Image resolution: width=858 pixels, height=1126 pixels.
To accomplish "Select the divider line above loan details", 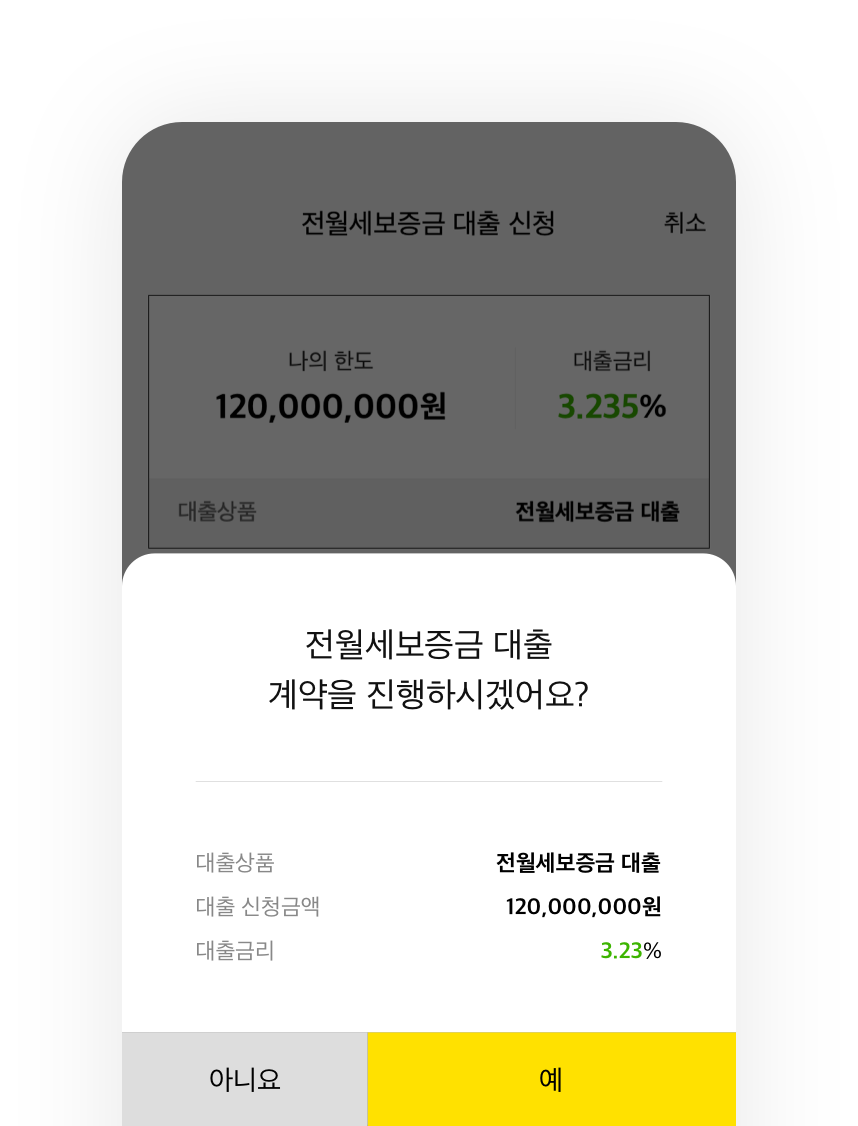I will click(428, 783).
